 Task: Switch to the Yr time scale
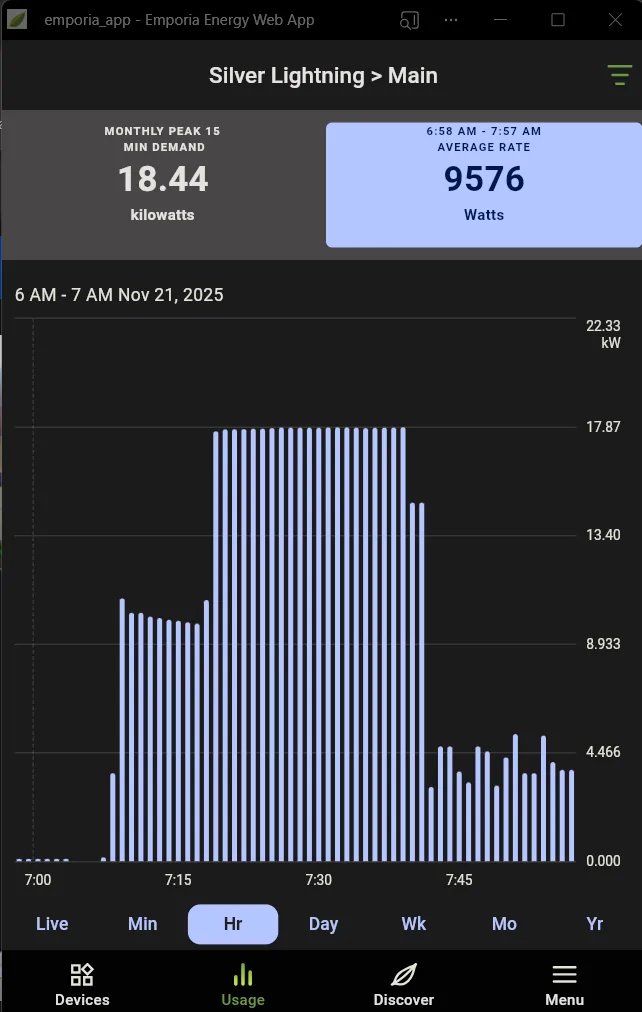tap(595, 923)
